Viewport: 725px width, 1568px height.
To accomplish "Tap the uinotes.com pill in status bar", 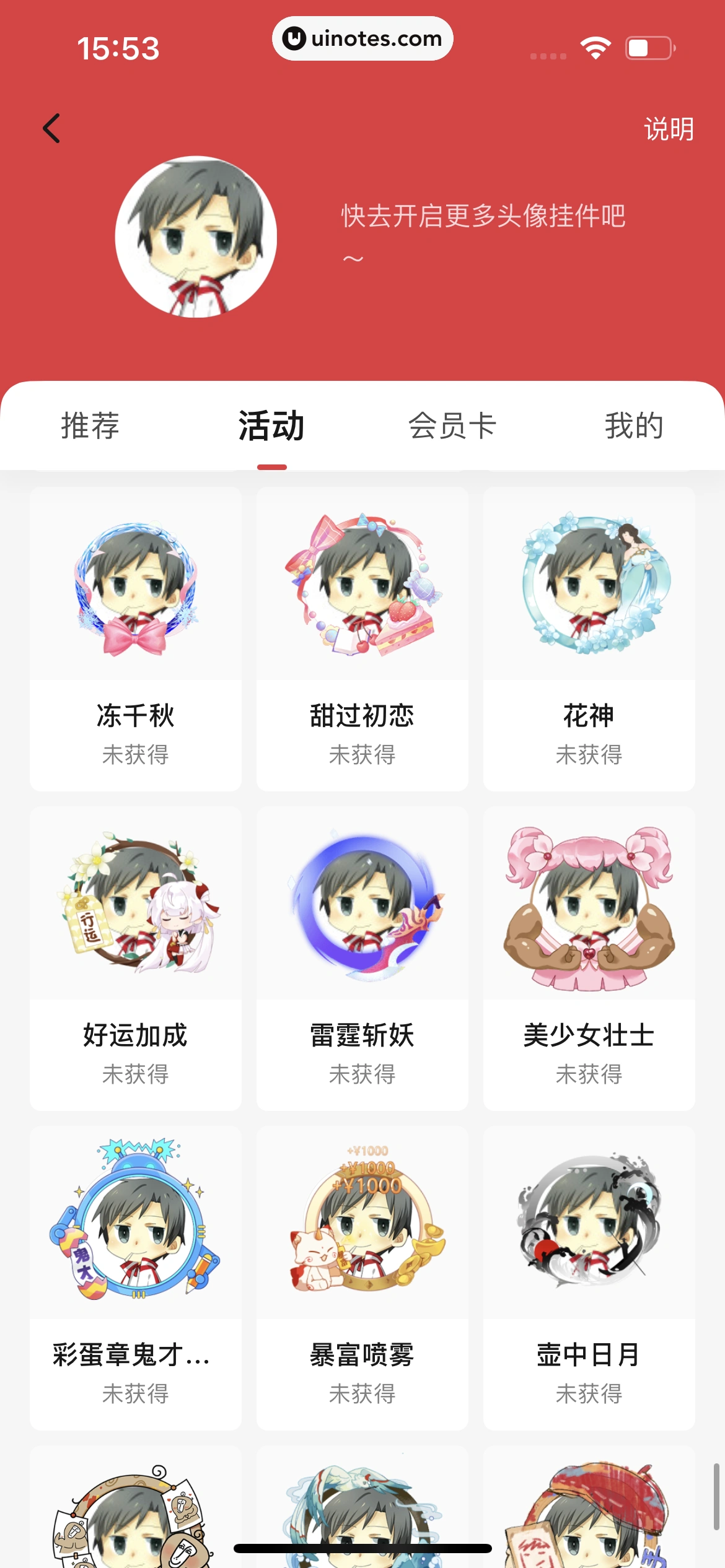I will tap(362, 38).
